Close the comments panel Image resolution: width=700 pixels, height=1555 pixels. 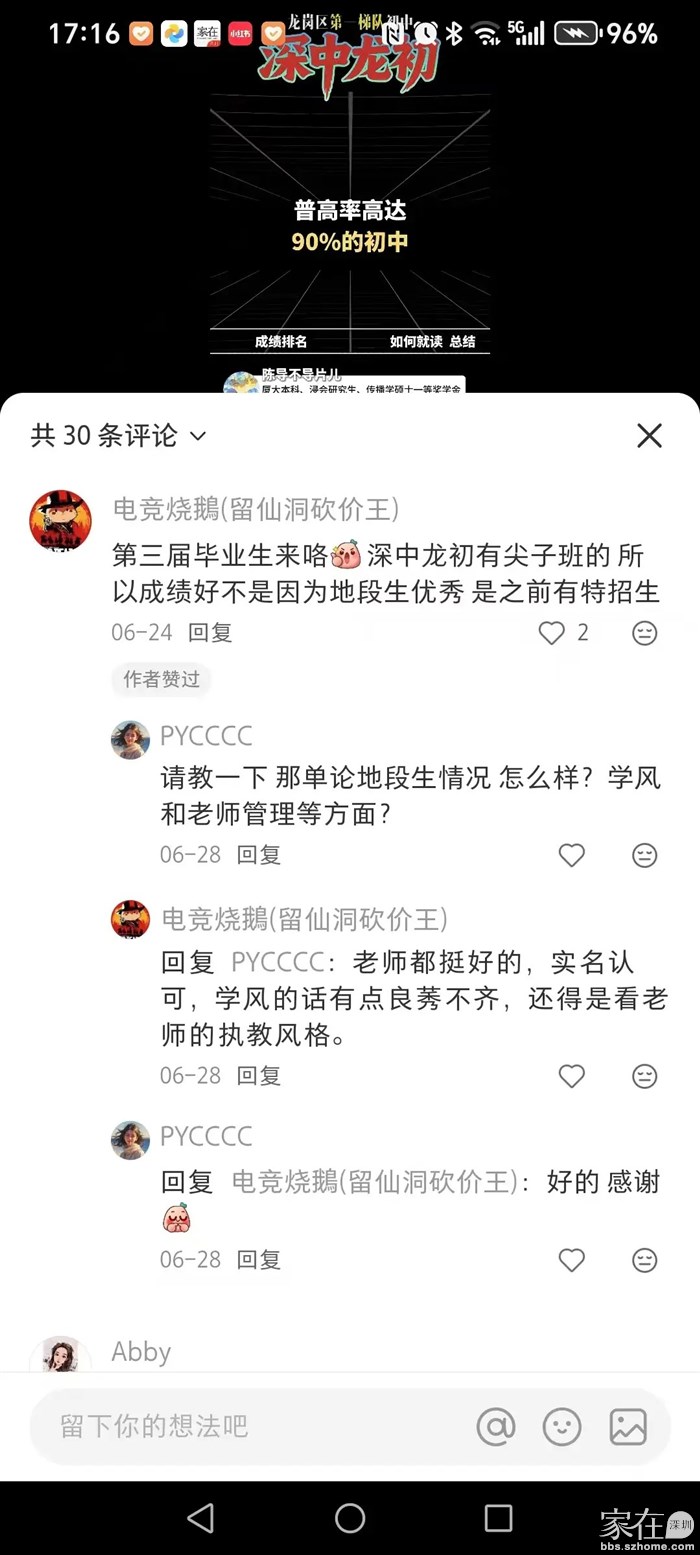tap(649, 435)
